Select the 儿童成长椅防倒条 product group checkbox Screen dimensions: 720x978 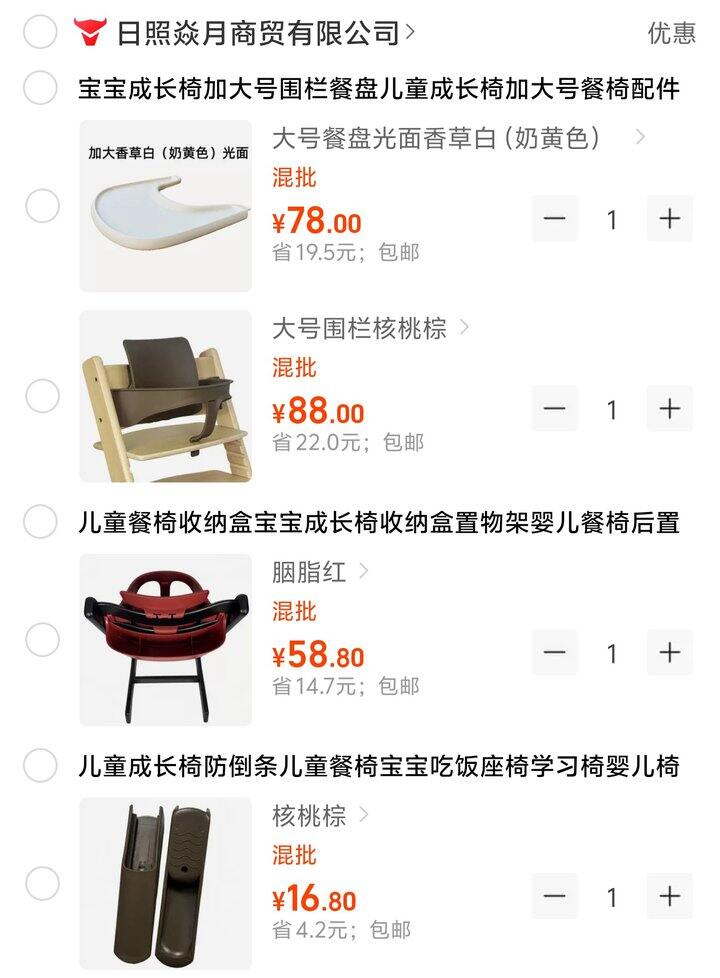pyautogui.click(x=40, y=766)
